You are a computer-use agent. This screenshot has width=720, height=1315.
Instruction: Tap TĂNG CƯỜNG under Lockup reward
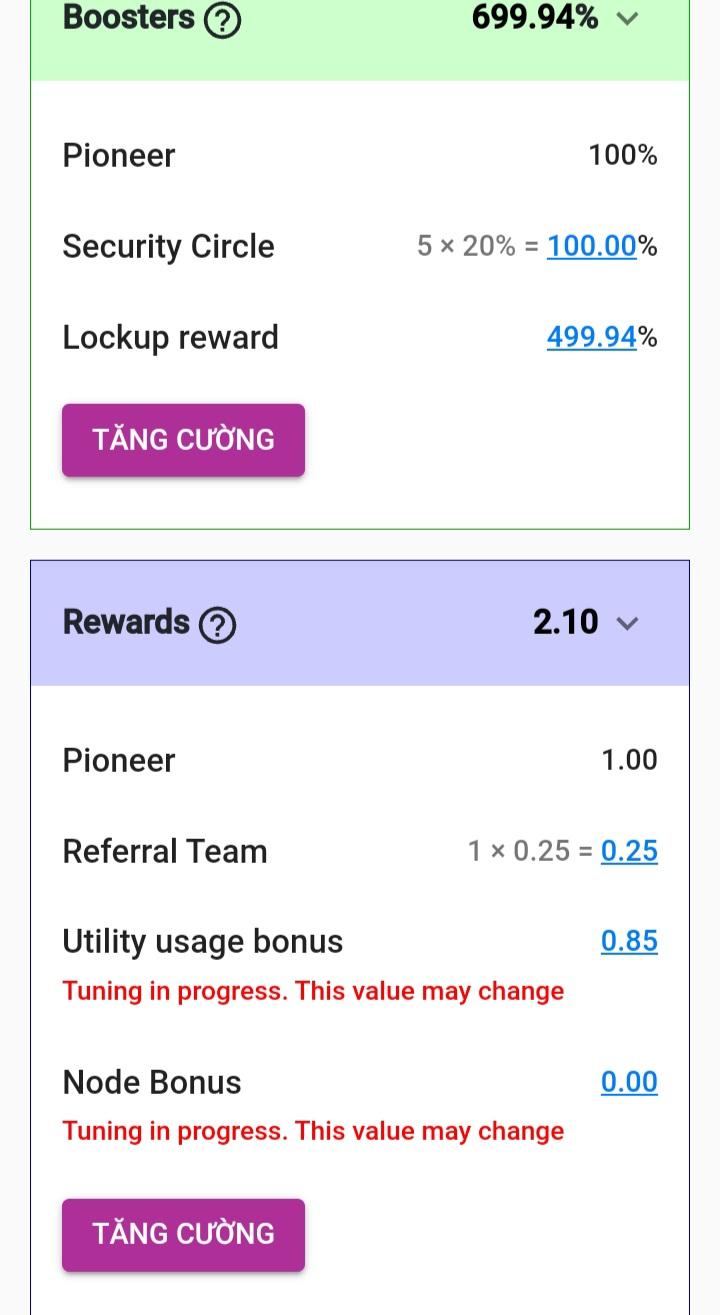click(x=183, y=440)
